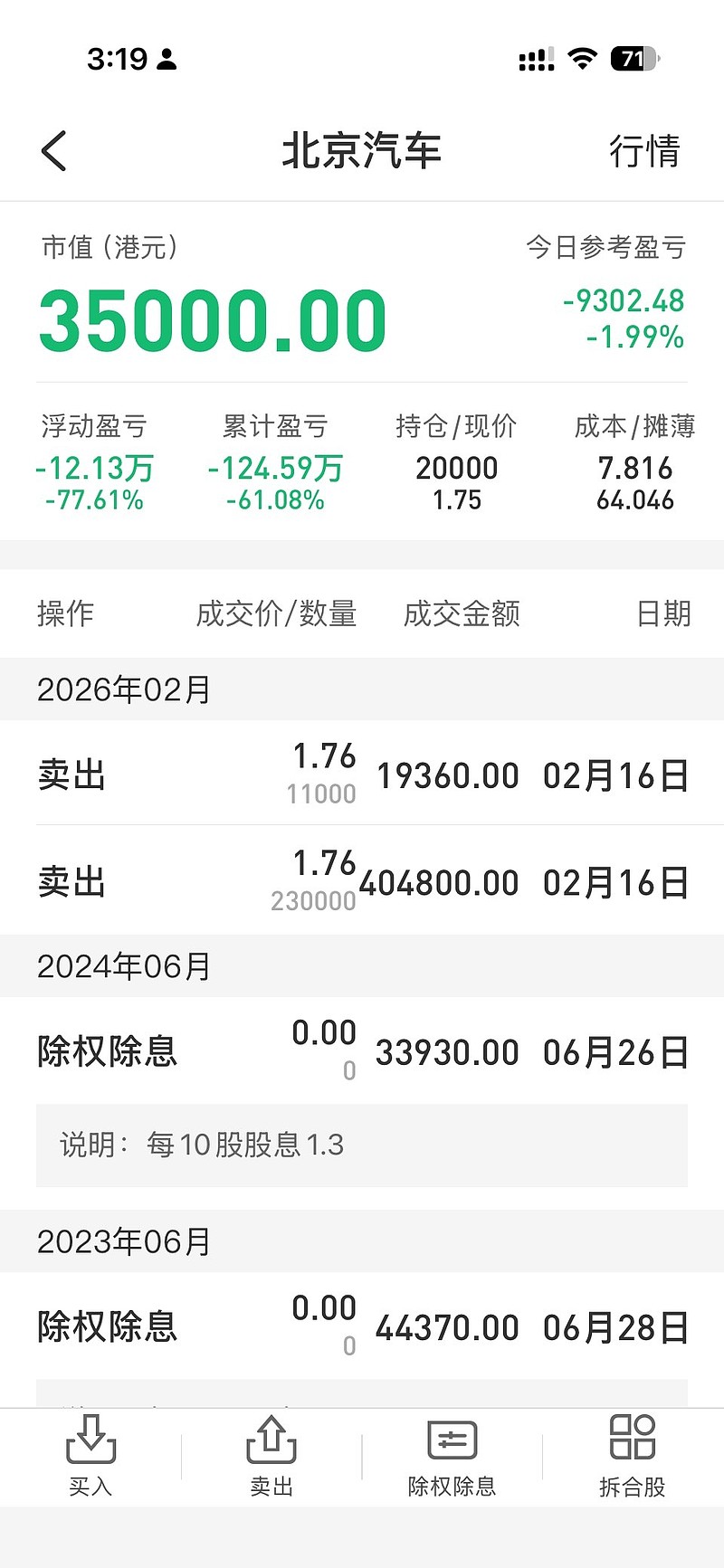Image resolution: width=724 pixels, height=1568 pixels.
Task: View the 除权除息 entry dated 06月26日
Action: pos(362,1052)
